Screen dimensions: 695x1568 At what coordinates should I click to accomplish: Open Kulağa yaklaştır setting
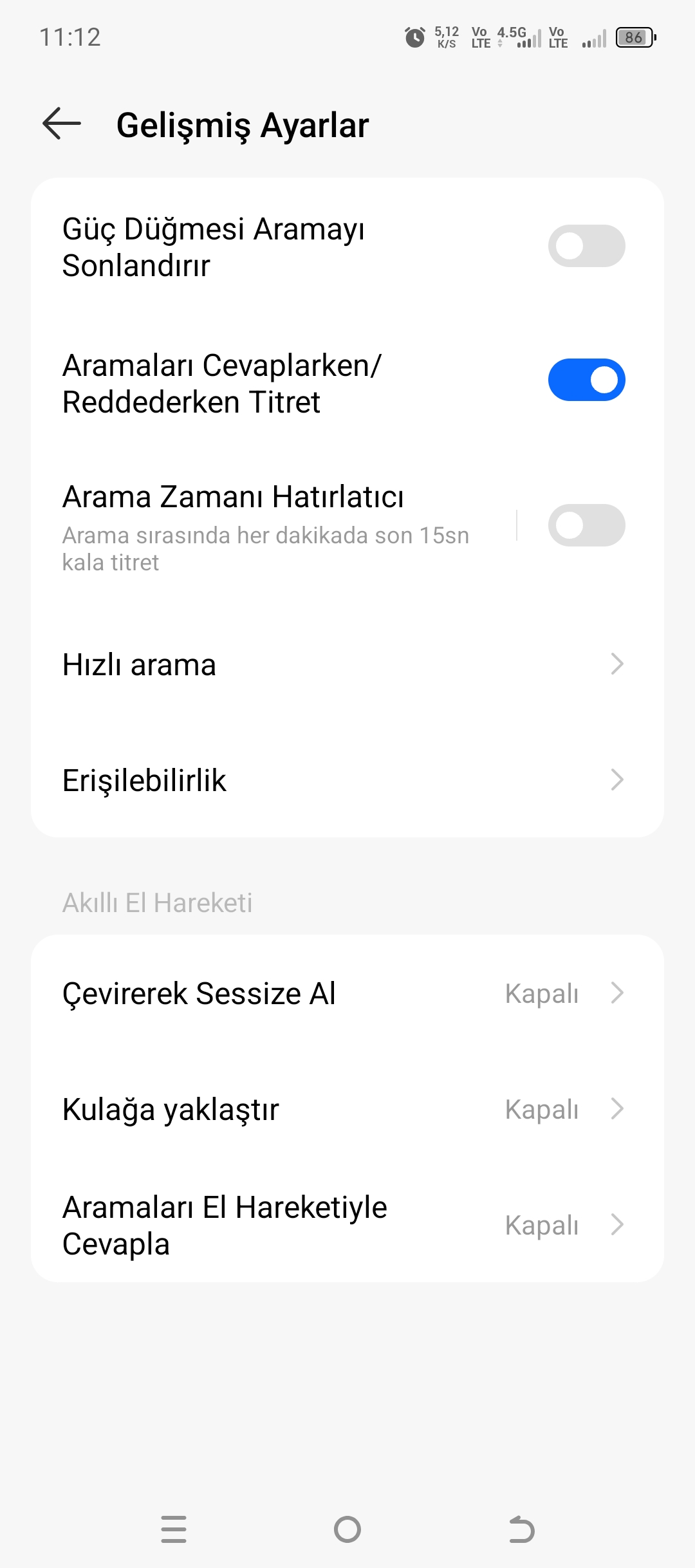347,1109
